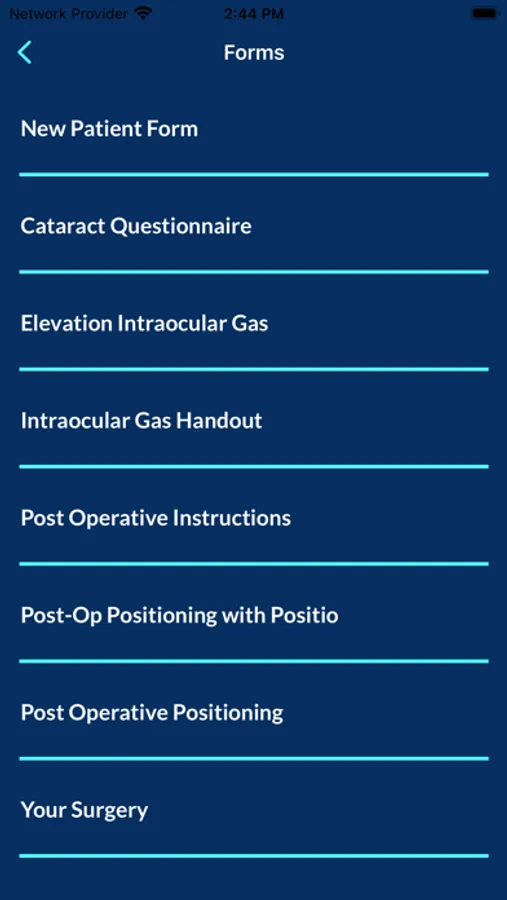Viewport: 507px width, 900px height.
Task: Open the New Patient Form
Action: pos(253,129)
